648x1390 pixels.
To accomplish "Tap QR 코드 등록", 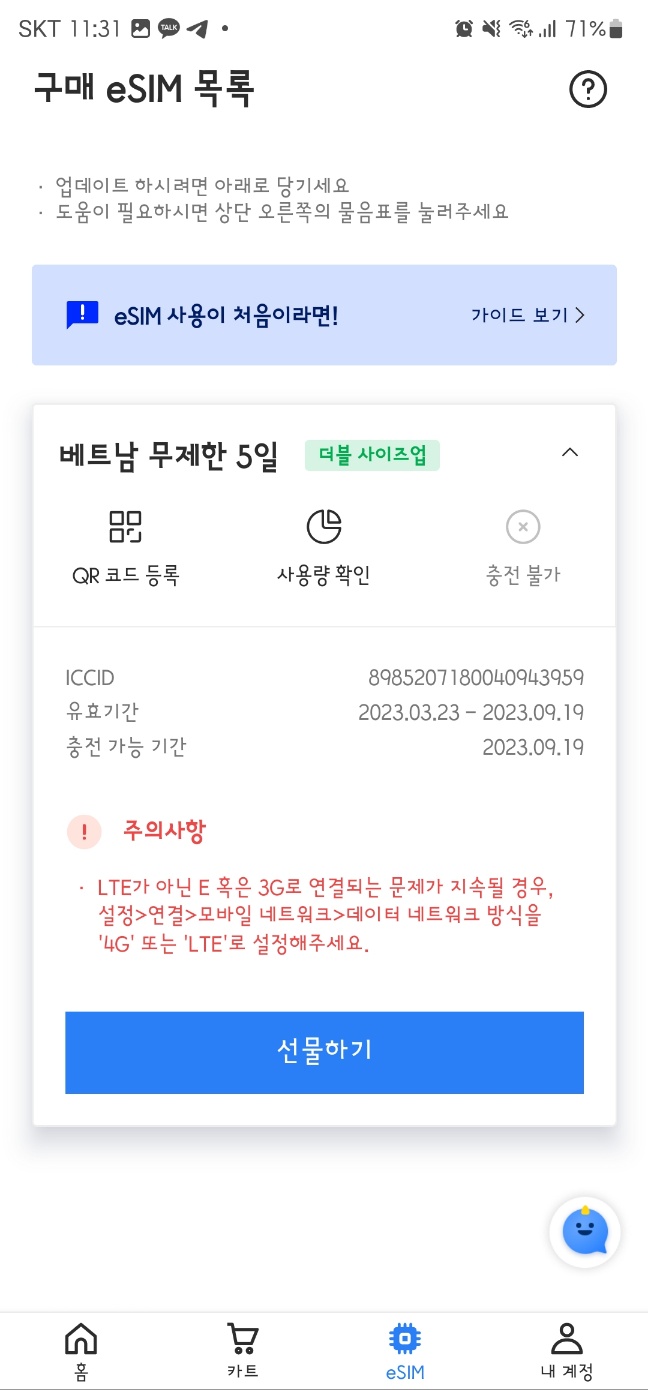I will [126, 548].
